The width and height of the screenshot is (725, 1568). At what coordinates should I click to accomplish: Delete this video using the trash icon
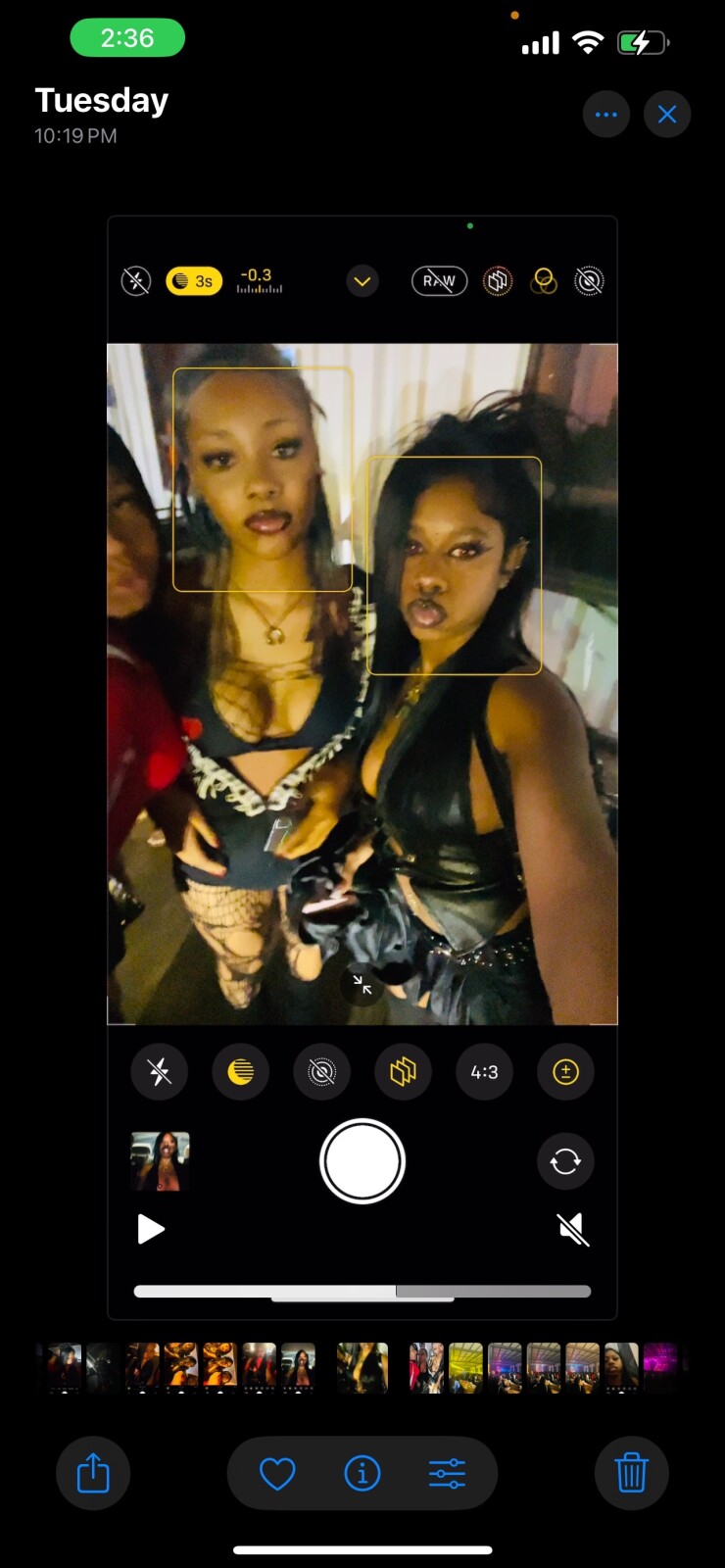631,1472
